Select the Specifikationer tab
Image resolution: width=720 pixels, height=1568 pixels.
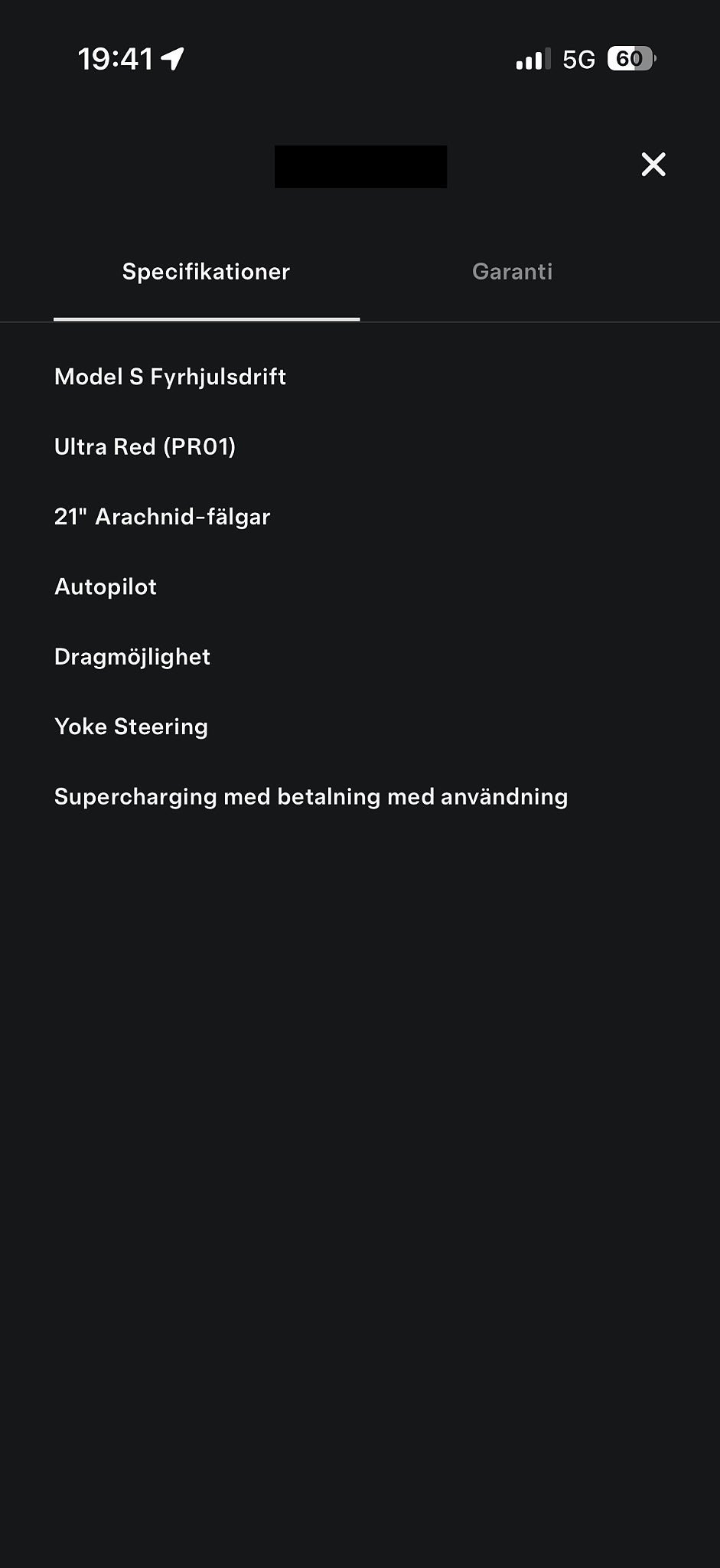[206, 272]
